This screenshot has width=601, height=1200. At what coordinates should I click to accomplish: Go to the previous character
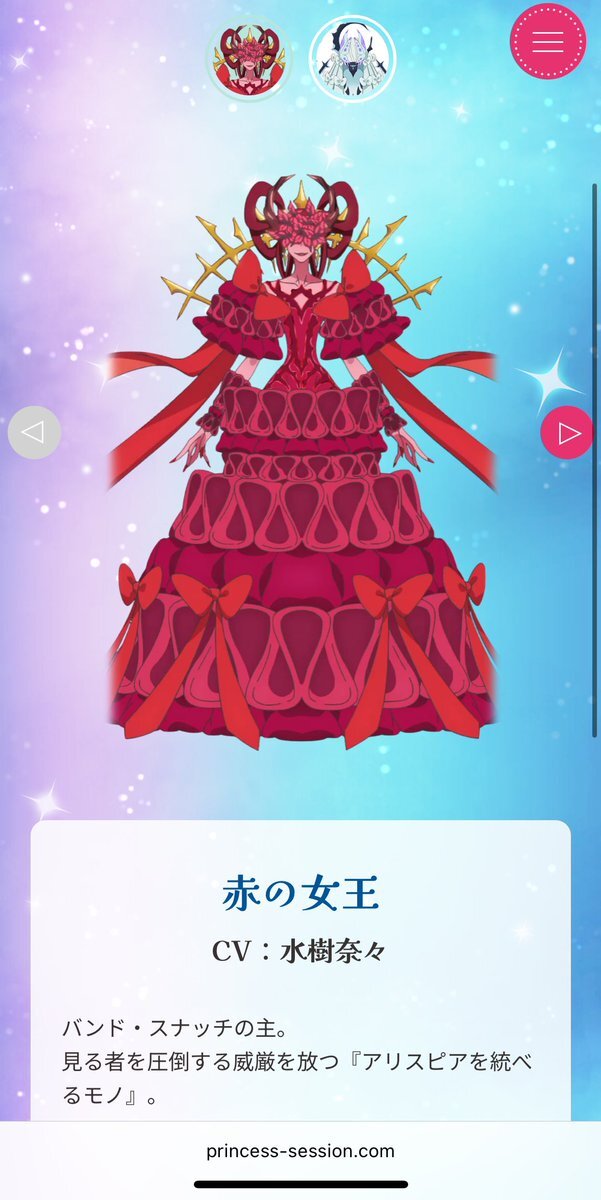click(x=34, y=433)
